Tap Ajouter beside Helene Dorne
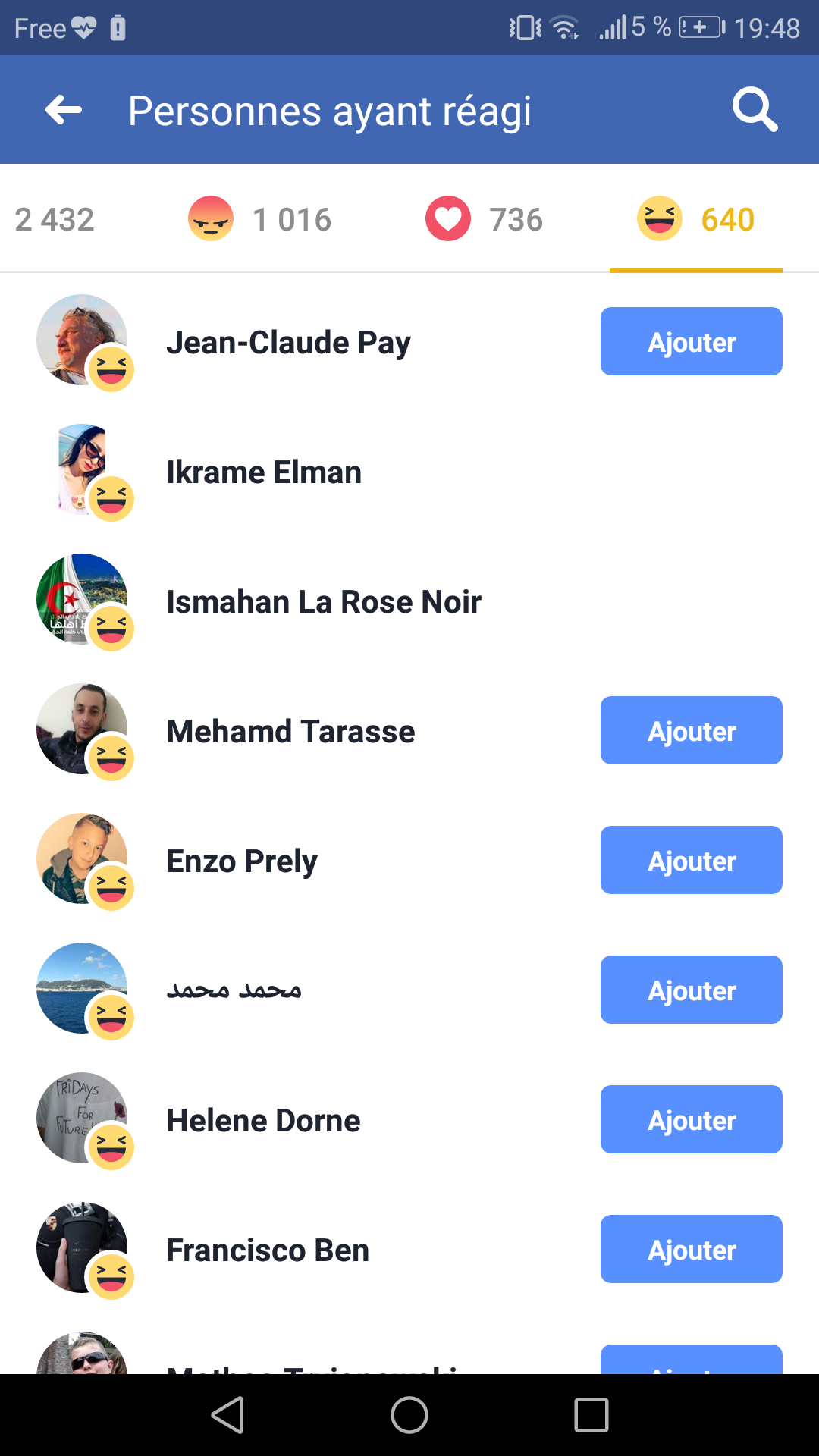The image size is (819, 1456). pyautogui.click(x=691, y=1120)
